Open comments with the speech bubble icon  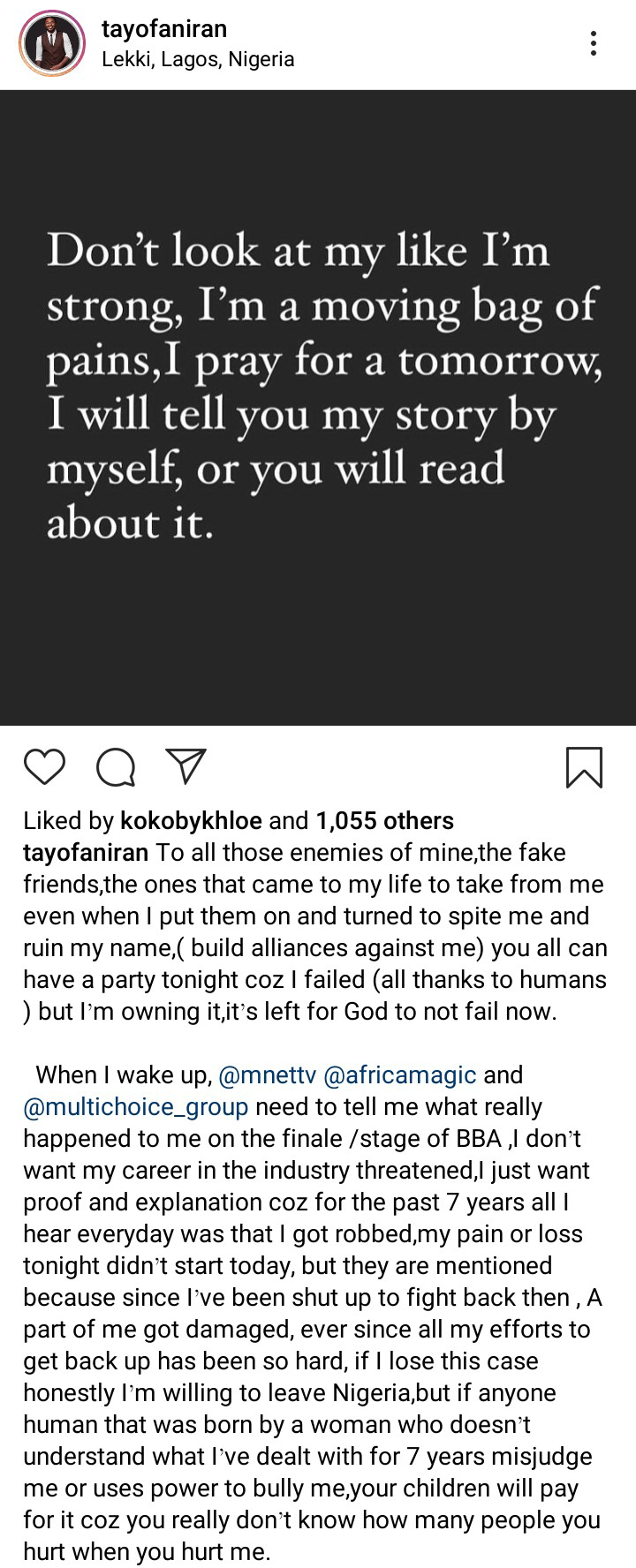116,766
